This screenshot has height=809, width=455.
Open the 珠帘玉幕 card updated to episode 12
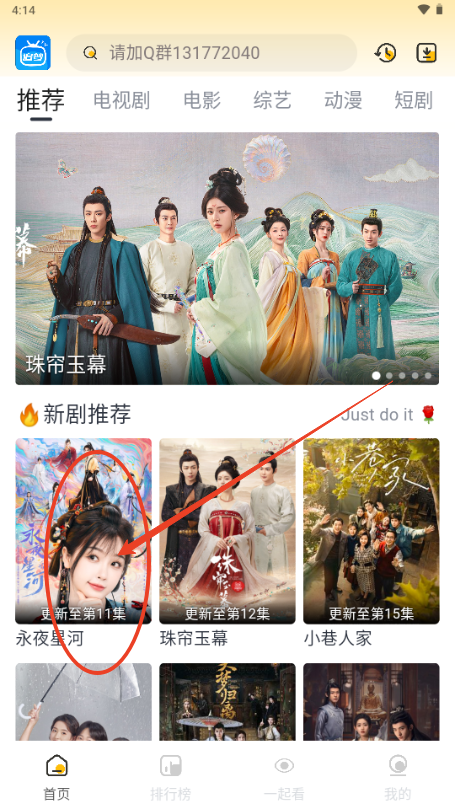pos(227,543)
